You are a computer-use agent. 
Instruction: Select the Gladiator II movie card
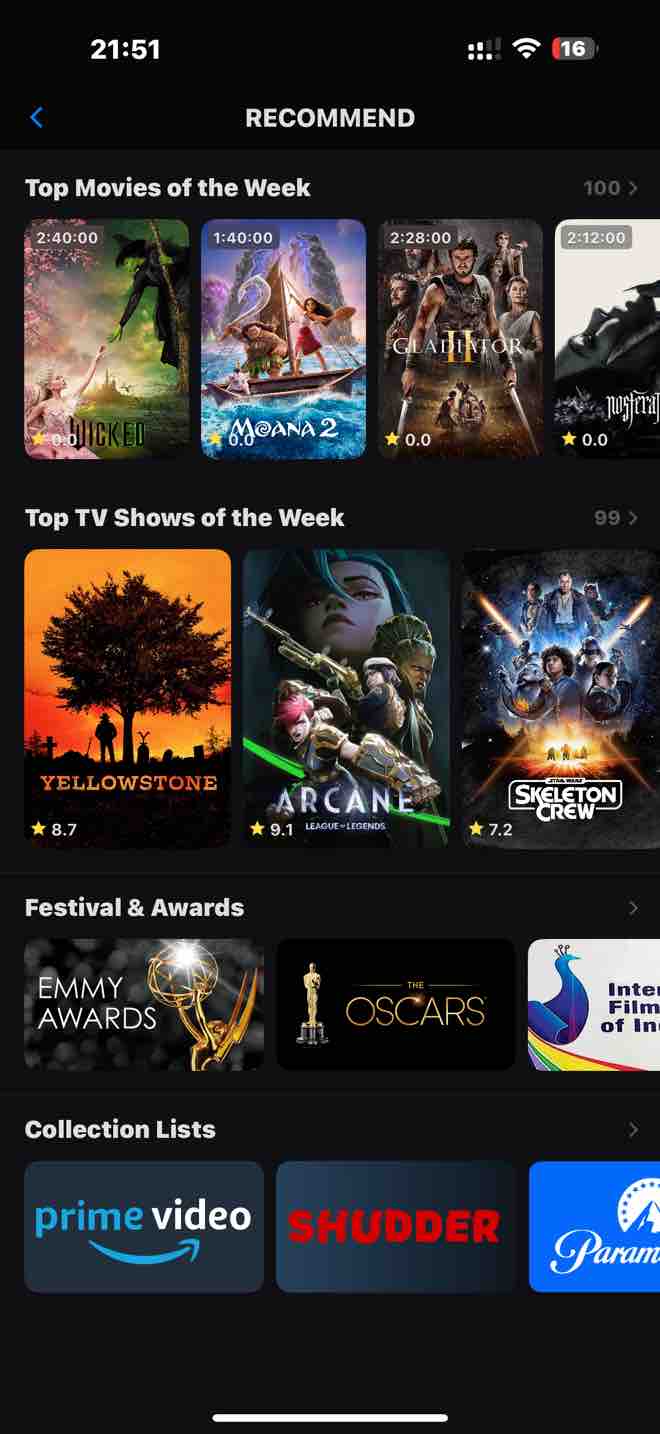460,338
